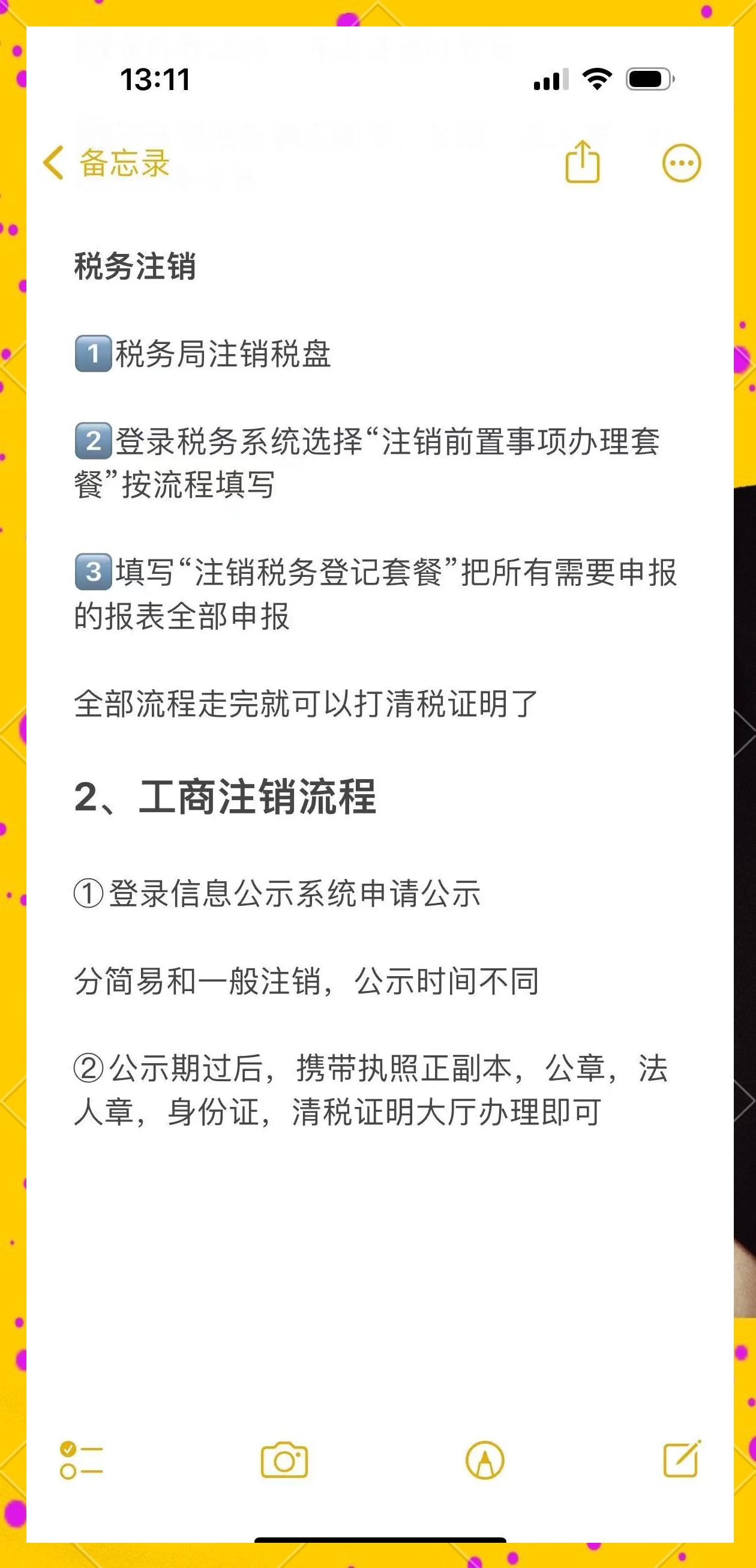Open the markup pen tool
This screenshot has width=756, height=1568.
(485, 1460)
